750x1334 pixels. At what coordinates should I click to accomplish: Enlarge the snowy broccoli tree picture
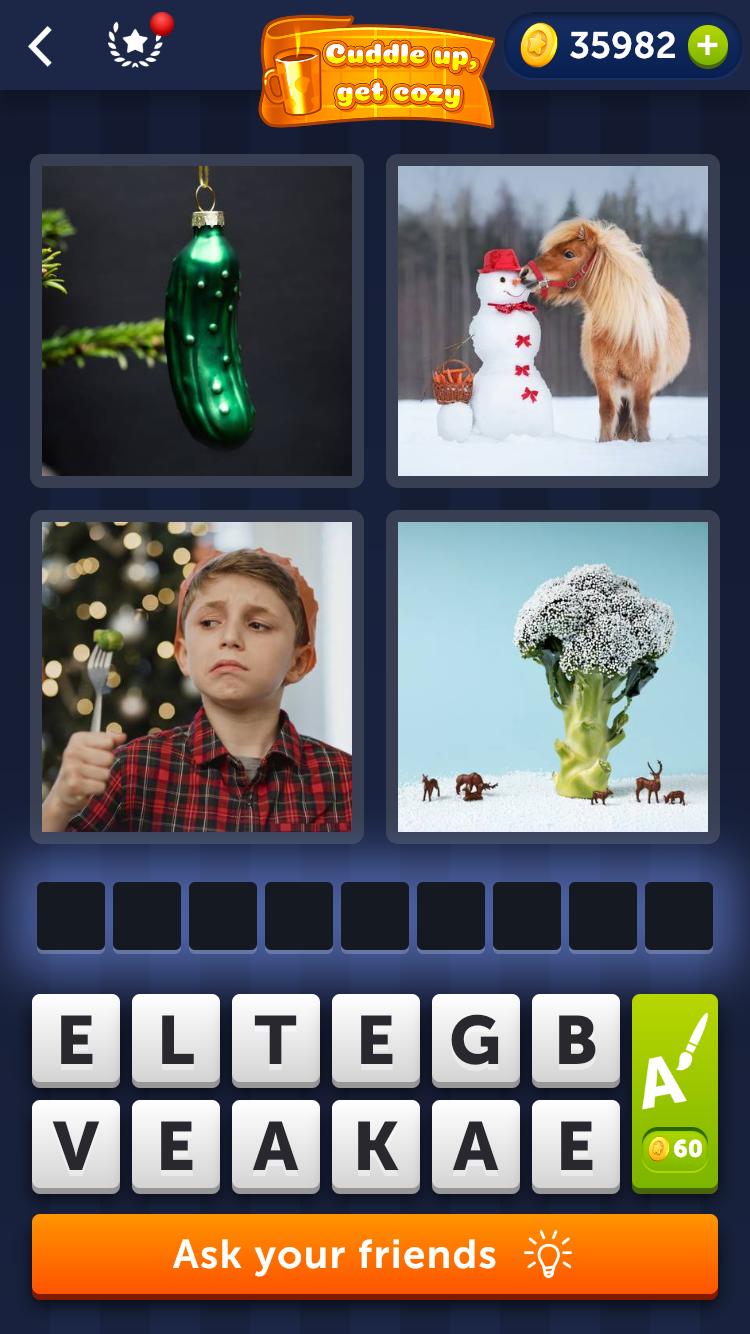point(553,677)
